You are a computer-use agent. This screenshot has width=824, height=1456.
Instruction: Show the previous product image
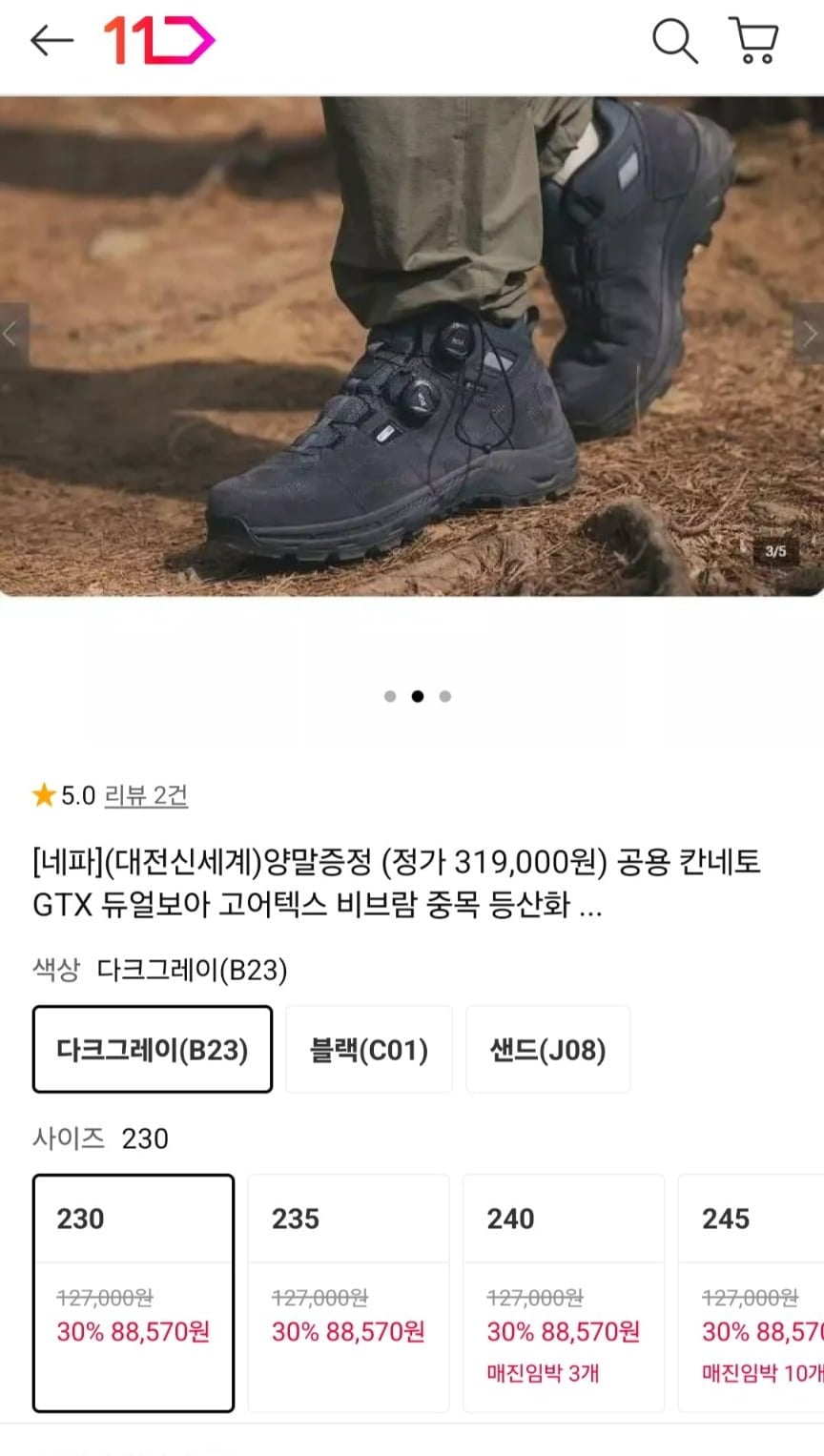click(x=12, y=335)
